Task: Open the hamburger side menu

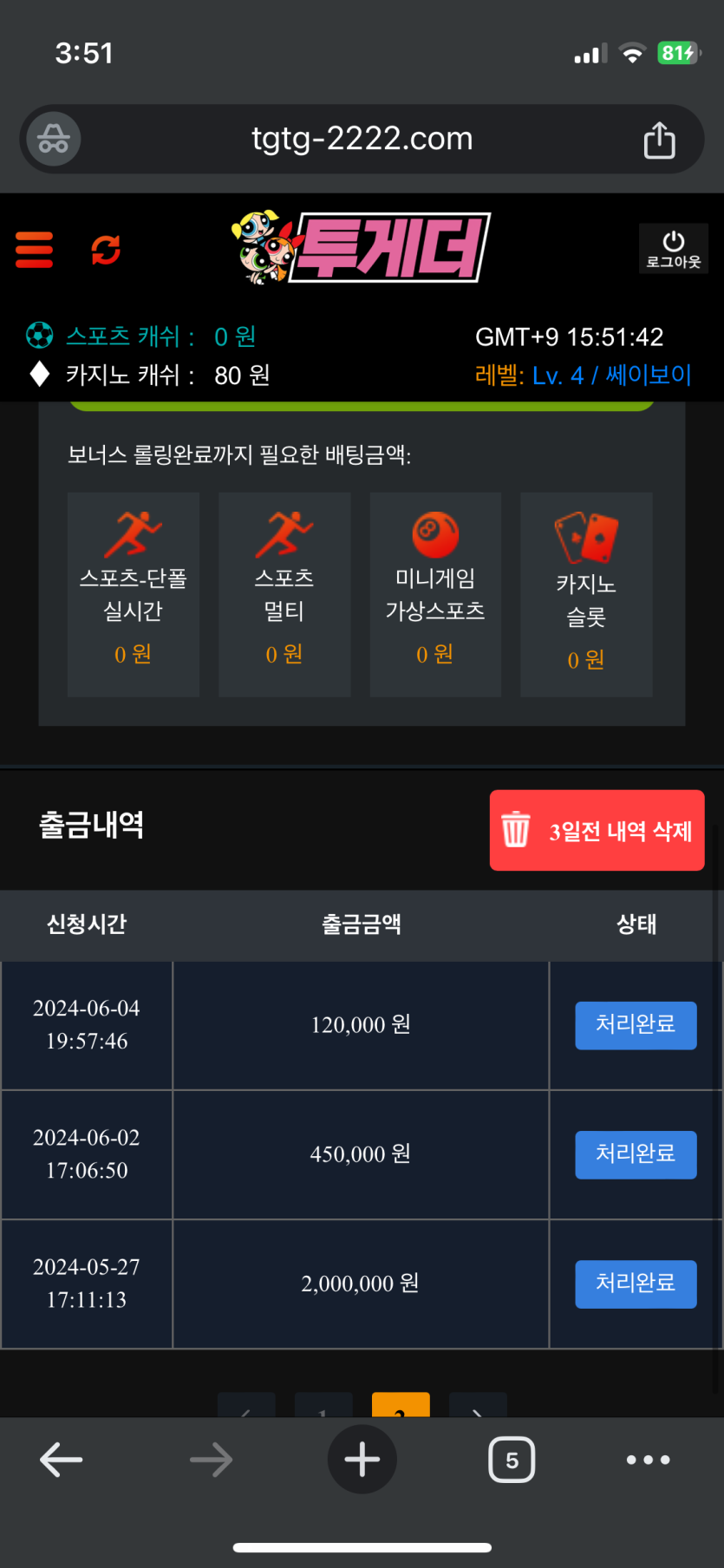Action: (35, 250)
